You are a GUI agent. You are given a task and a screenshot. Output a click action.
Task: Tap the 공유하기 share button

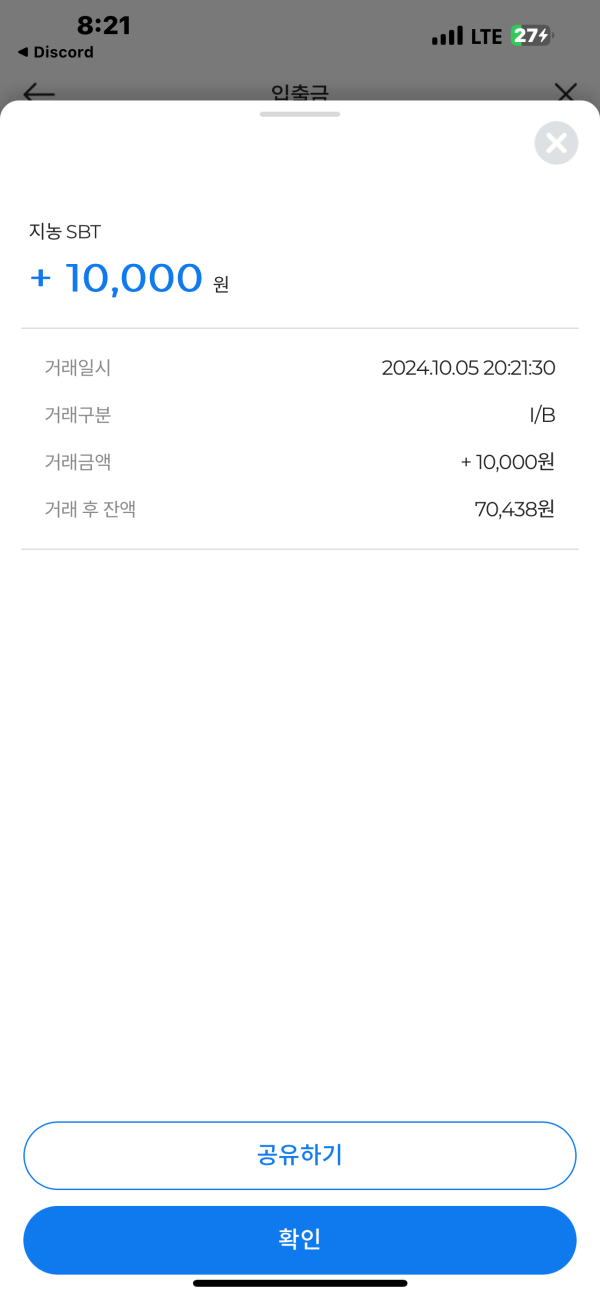[300, 1155]
